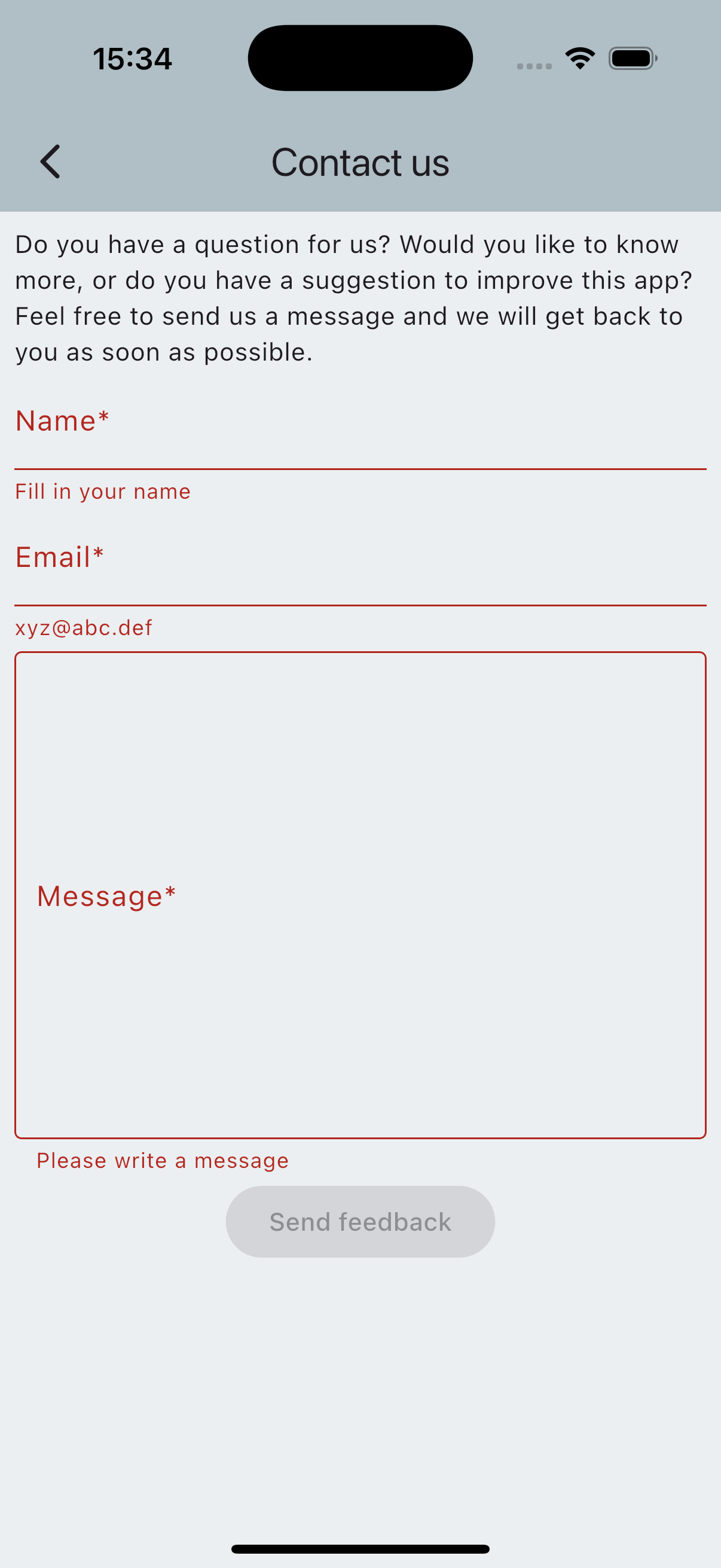Select the Message text area
The width and height of the screenshot is (721, 1568).
(x=360, y=895)
